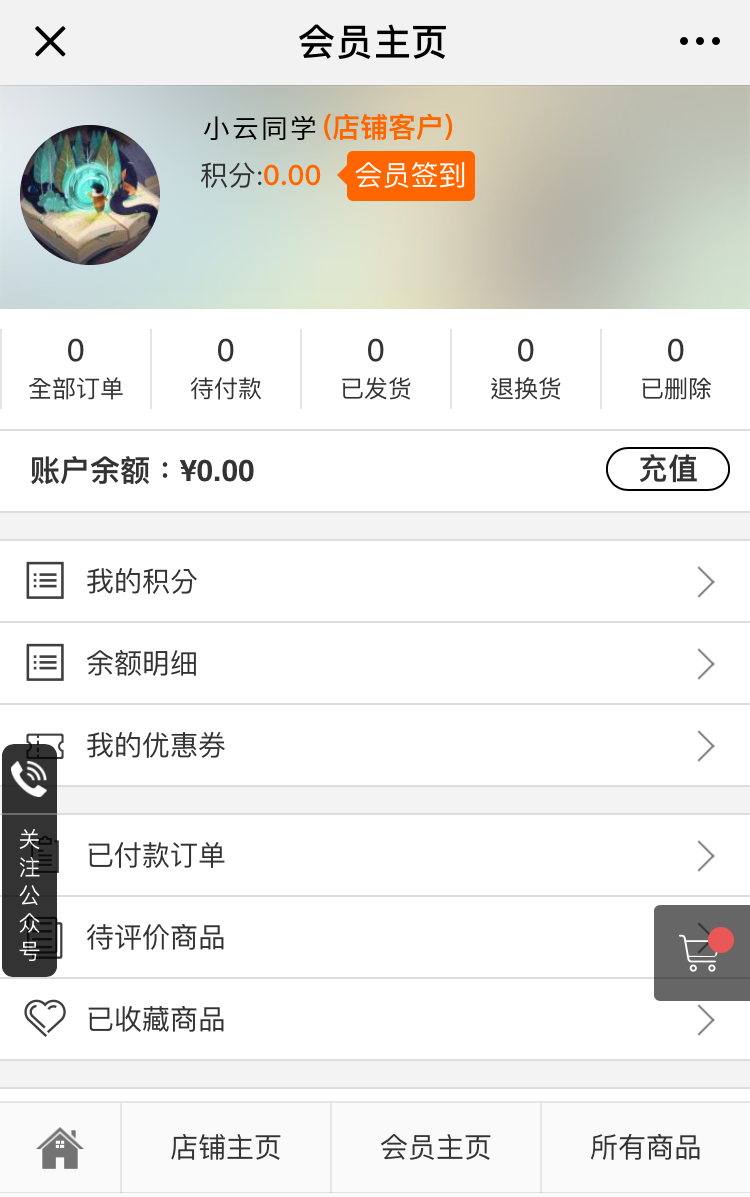Open the floating shopping cart

[x=701, y=952]
